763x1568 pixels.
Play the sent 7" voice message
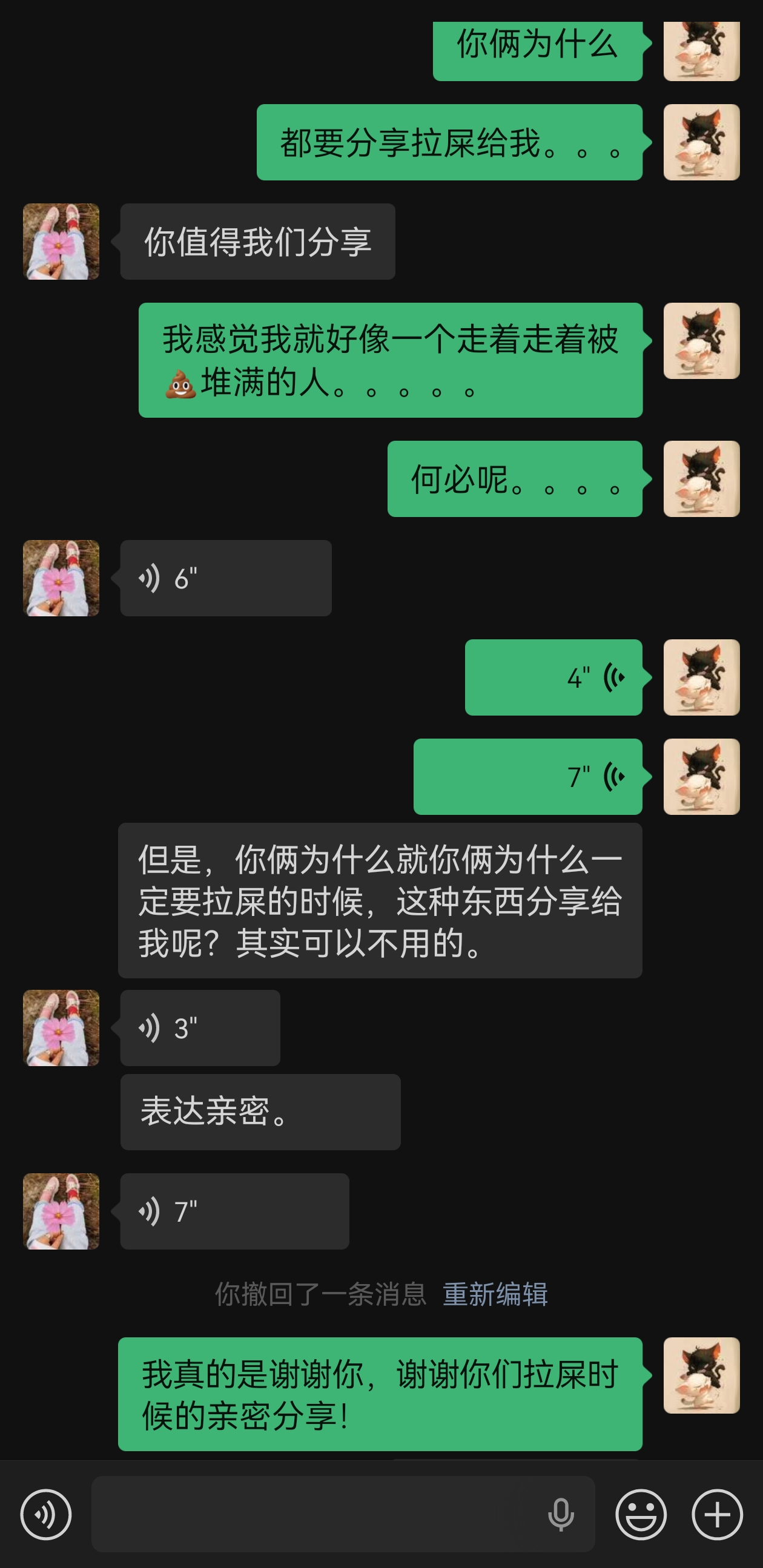(x=528, y=777)
